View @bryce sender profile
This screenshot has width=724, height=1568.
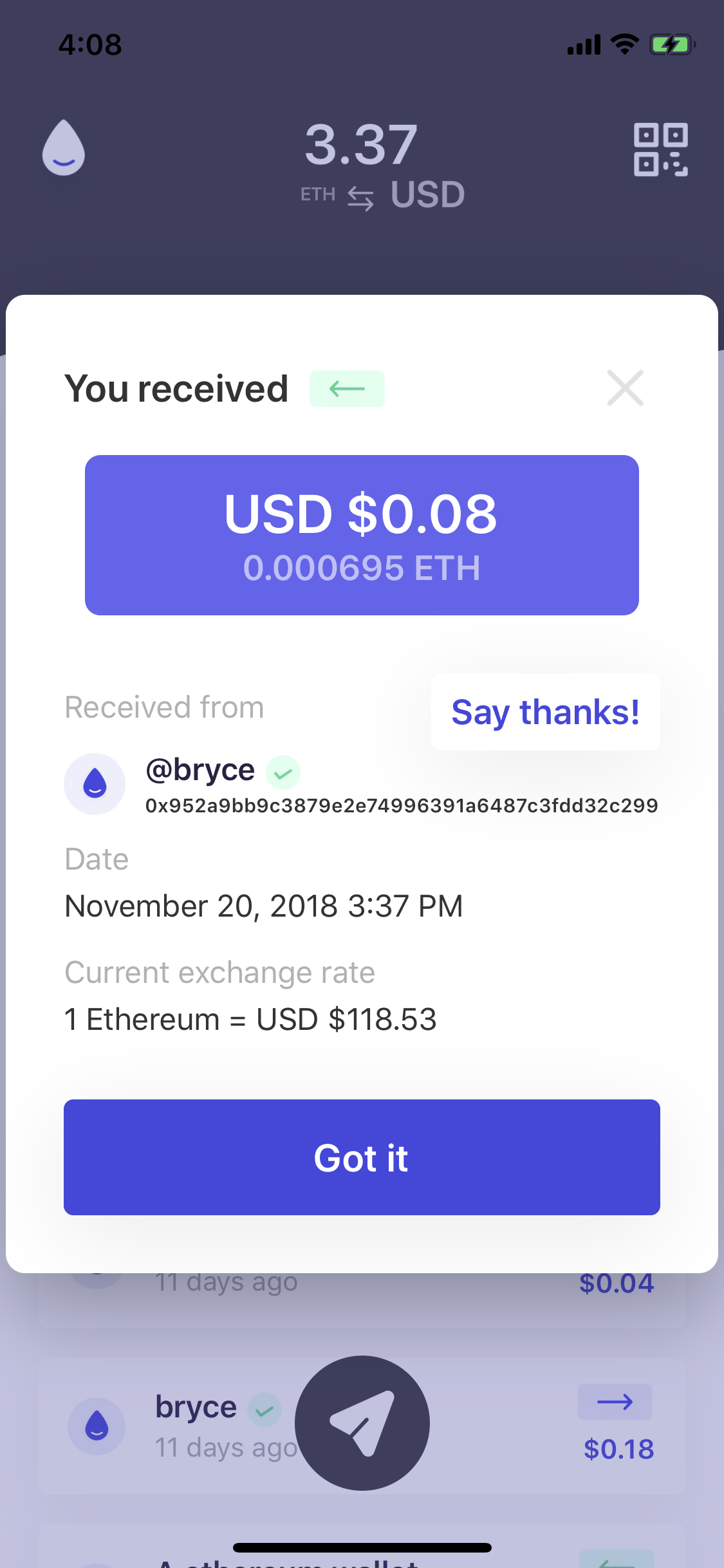point(200,771)
